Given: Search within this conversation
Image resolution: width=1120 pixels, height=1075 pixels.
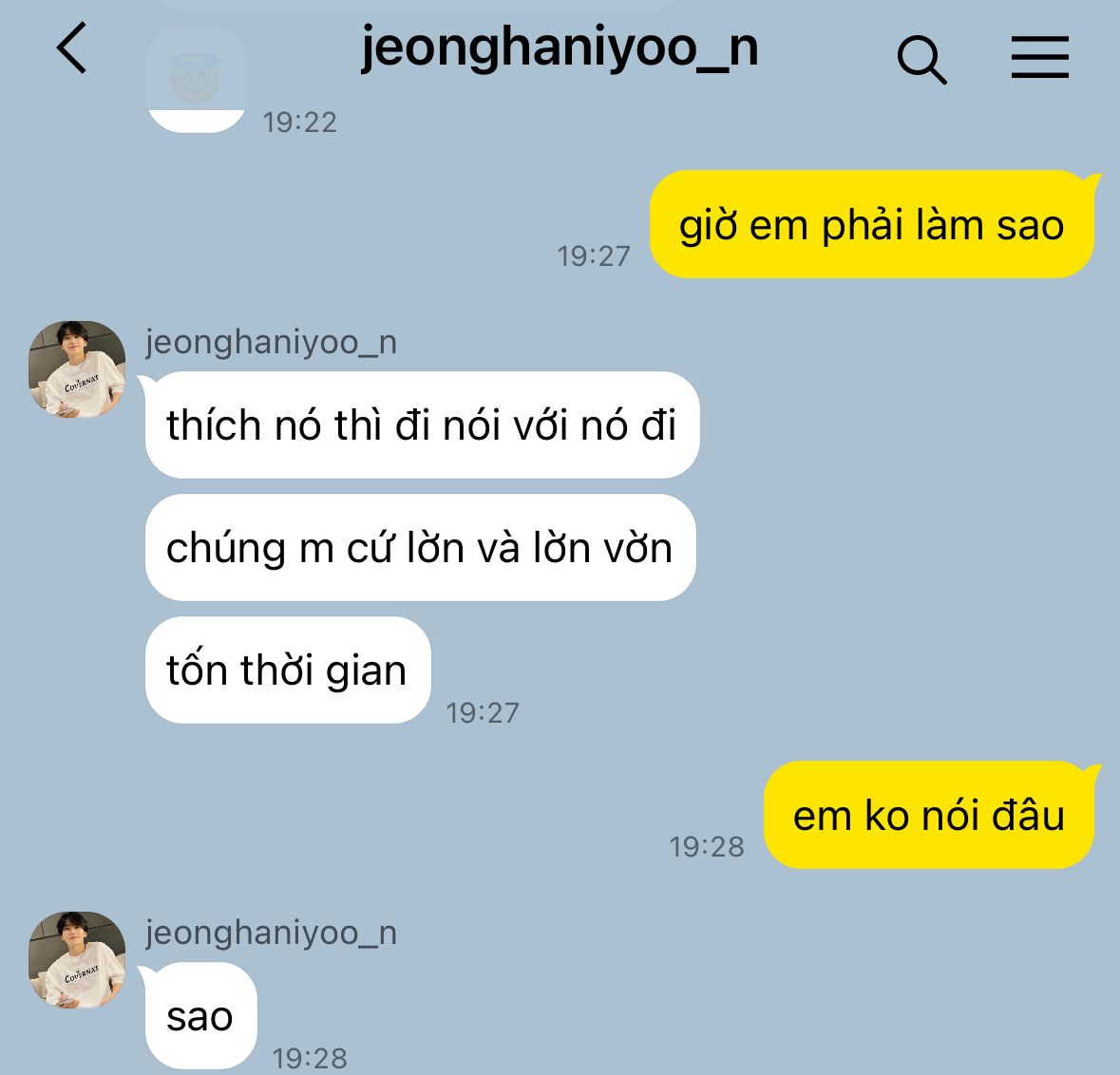Looking at the screenshot, I should (921, 60).
